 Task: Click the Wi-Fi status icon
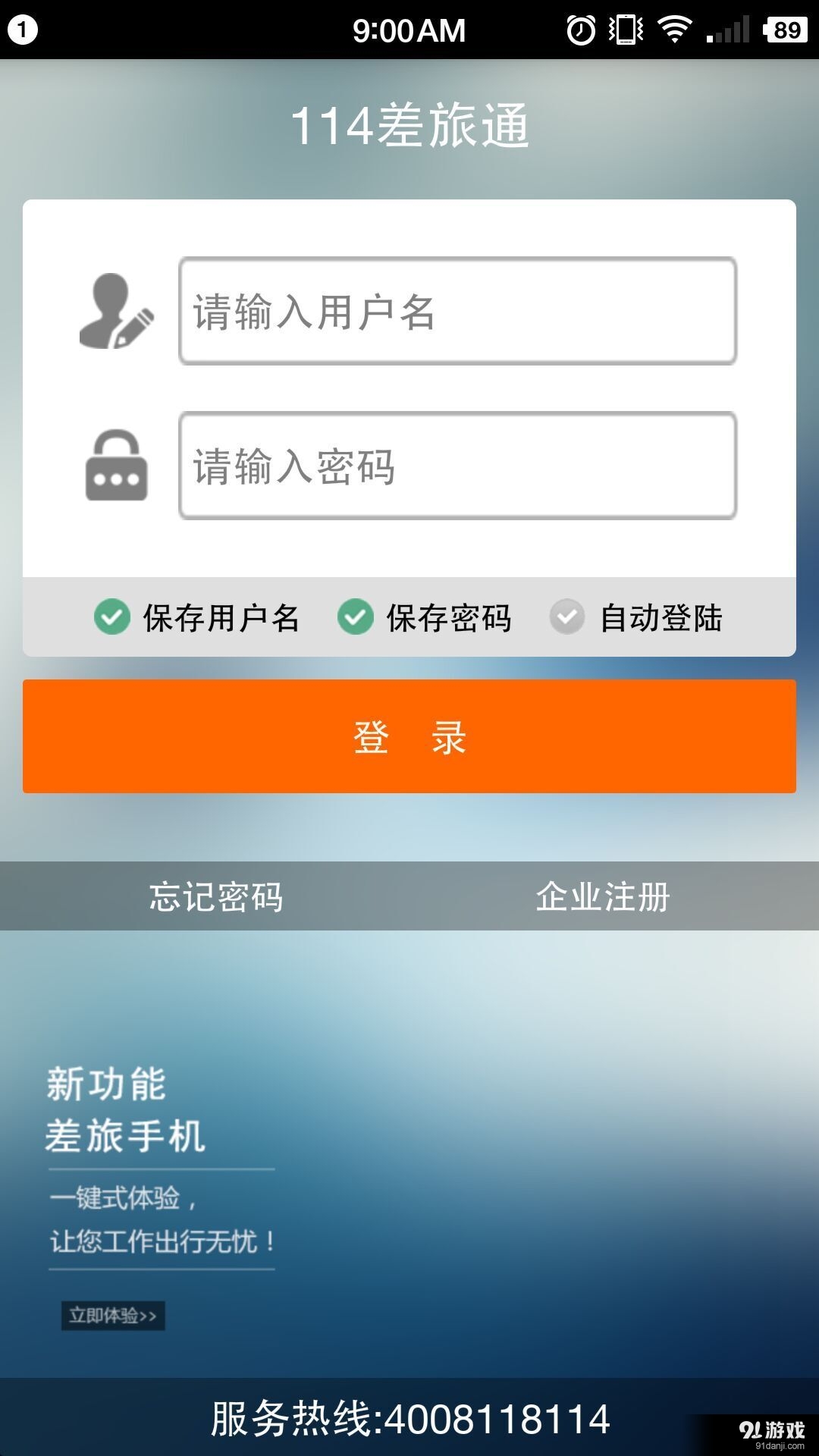[673, 30]
